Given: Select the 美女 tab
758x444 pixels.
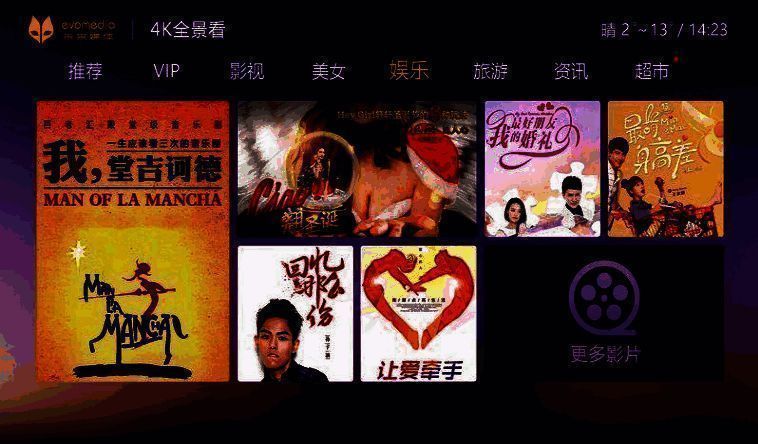Looking at the screenshot, I should pyautogui.click(x=328, y=71).
